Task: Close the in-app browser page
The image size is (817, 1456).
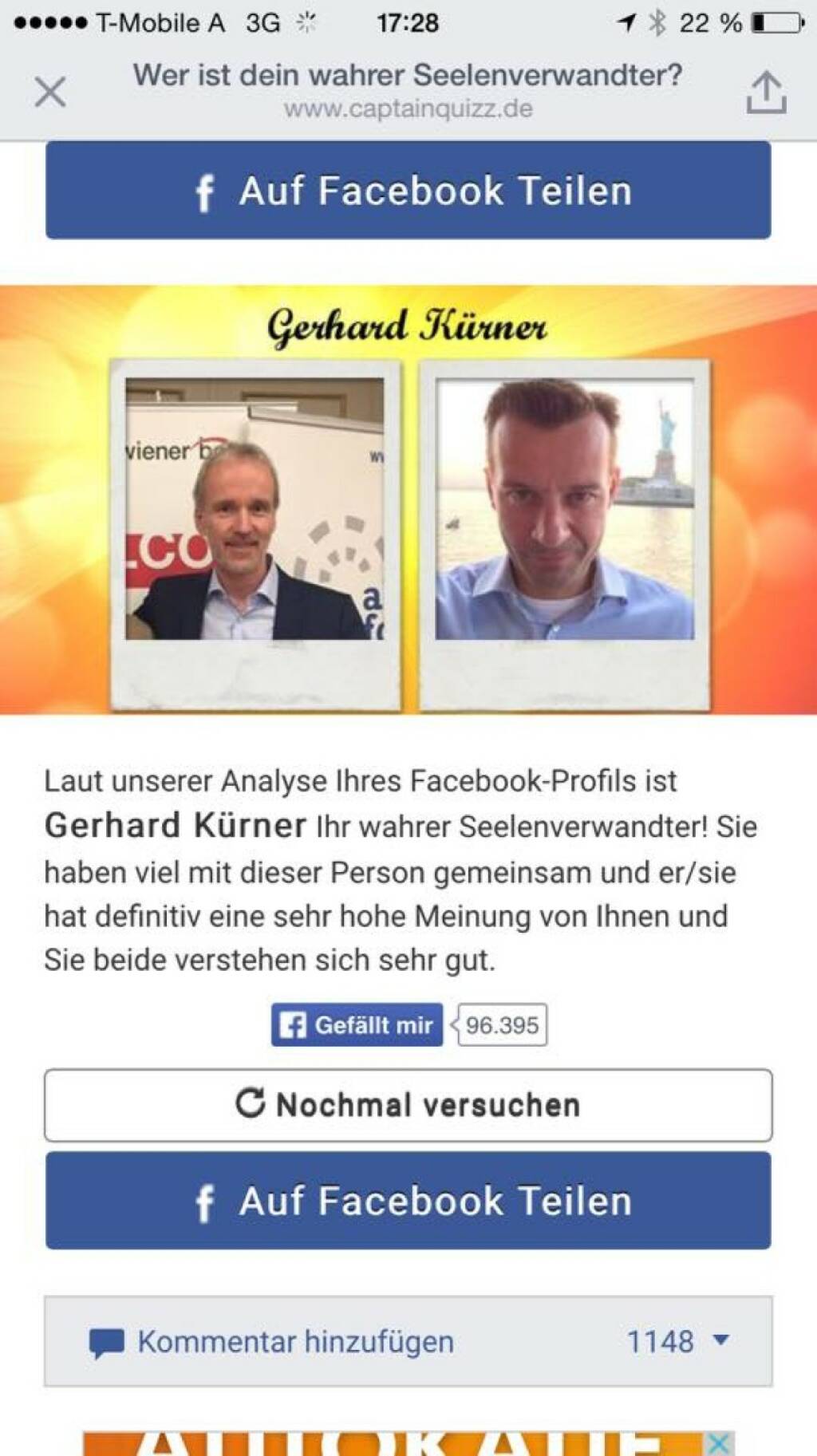Action: 50,92
